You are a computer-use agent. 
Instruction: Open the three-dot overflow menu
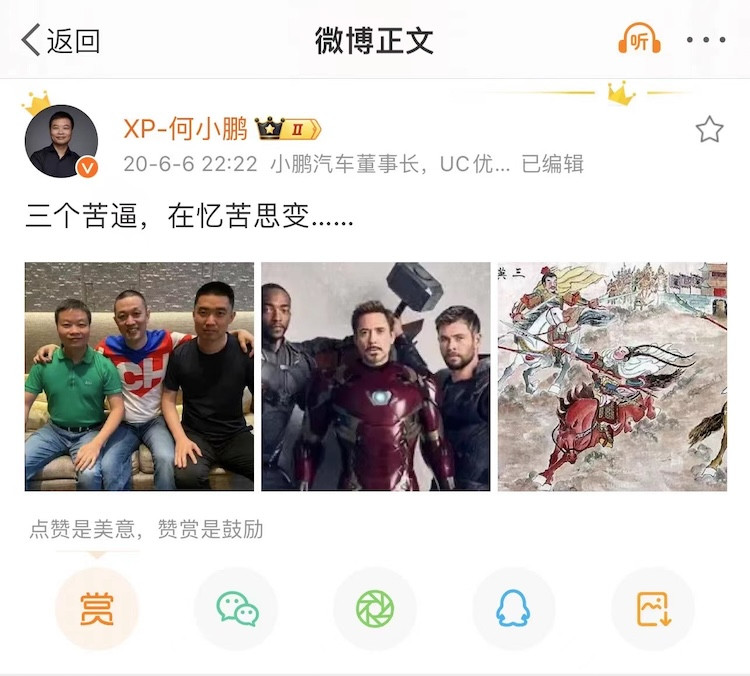pyautogui.click(x=706, y=40)
